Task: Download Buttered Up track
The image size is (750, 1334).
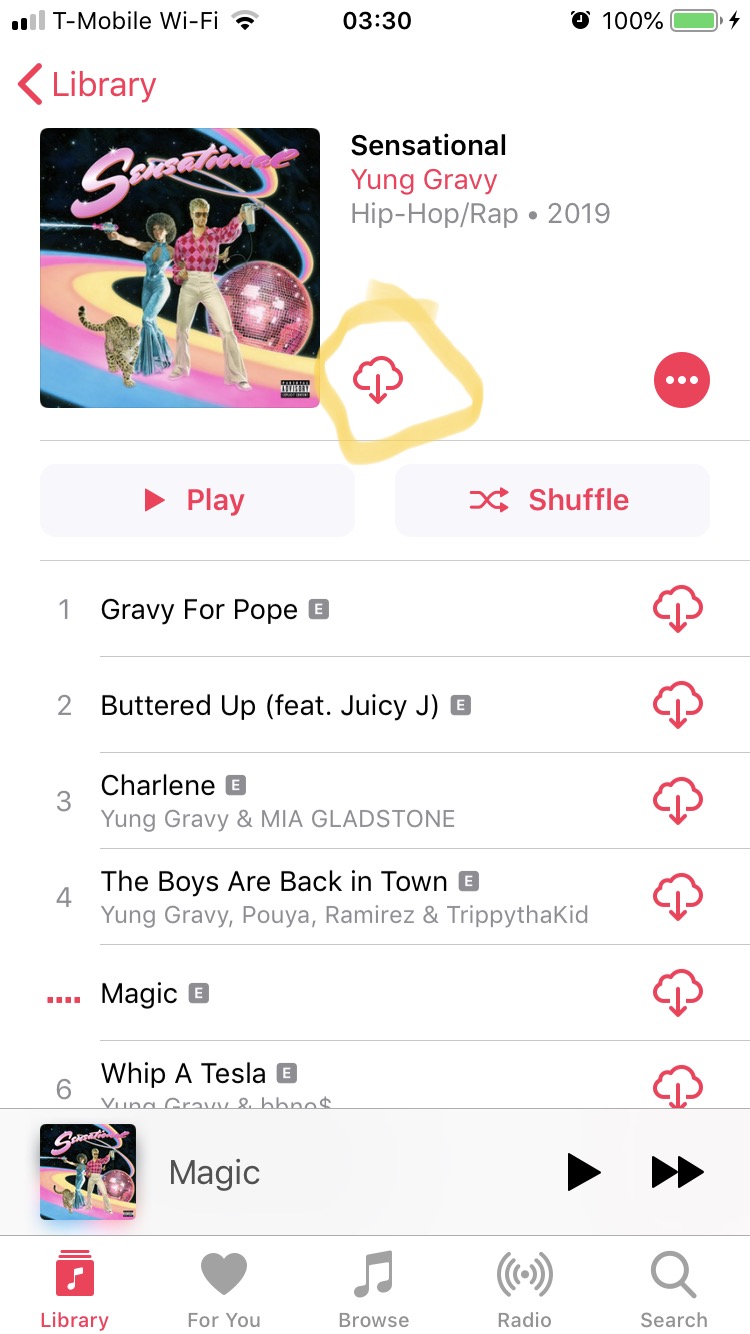Action: pyautogui.click(x=677, y=705)
